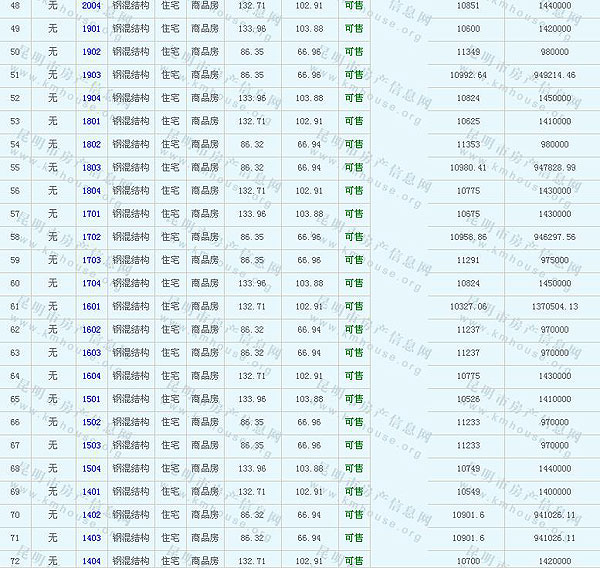View unit 1704 information
The image size is (600, 568).
tap(92, 283)
